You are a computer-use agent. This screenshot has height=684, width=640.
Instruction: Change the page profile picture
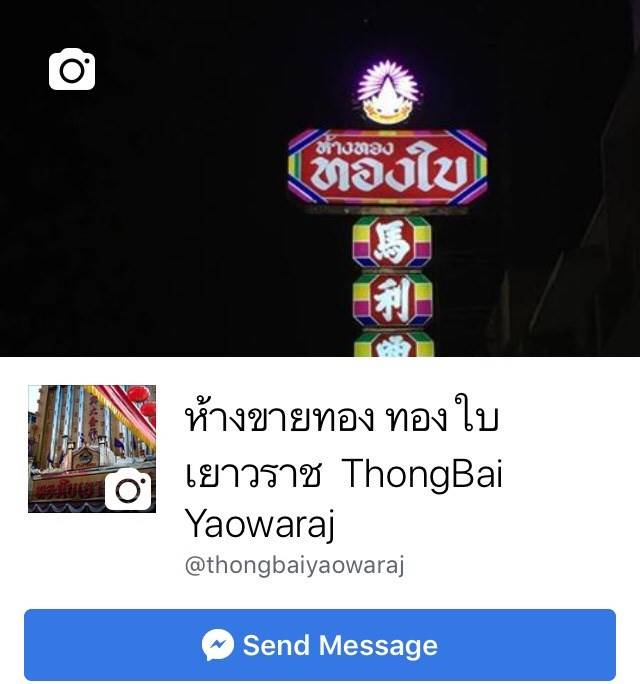click(128, 490)
